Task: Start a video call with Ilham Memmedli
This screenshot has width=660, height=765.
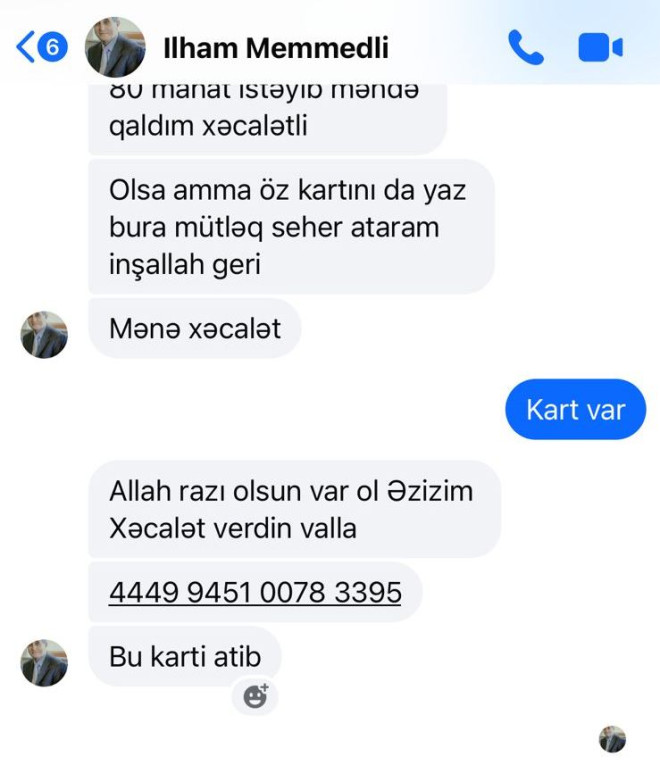Action: (600, 47)
